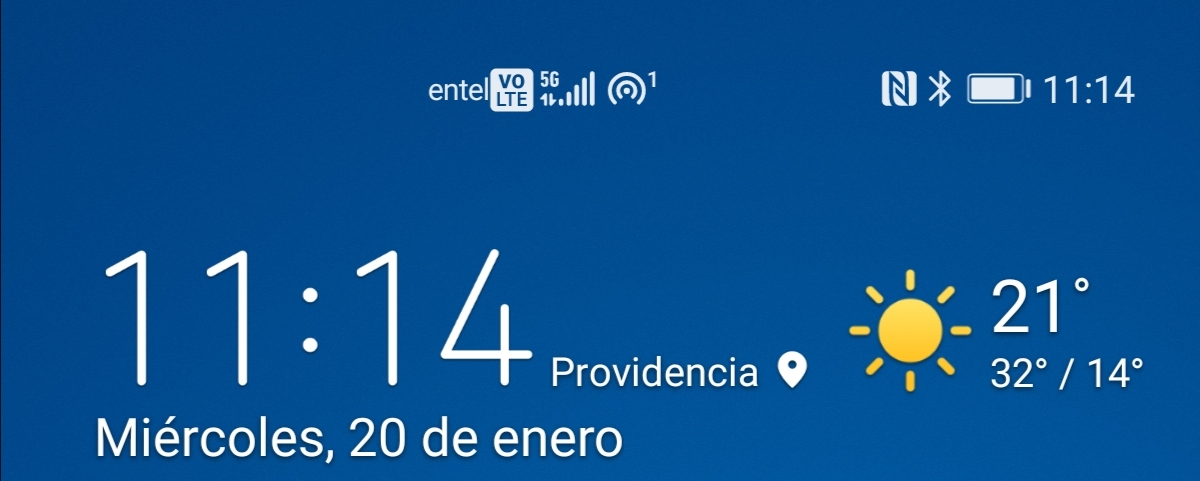Screen dimensions: 1200x481
Task: Open weather details from the sun icon
Action: point(909,330)
